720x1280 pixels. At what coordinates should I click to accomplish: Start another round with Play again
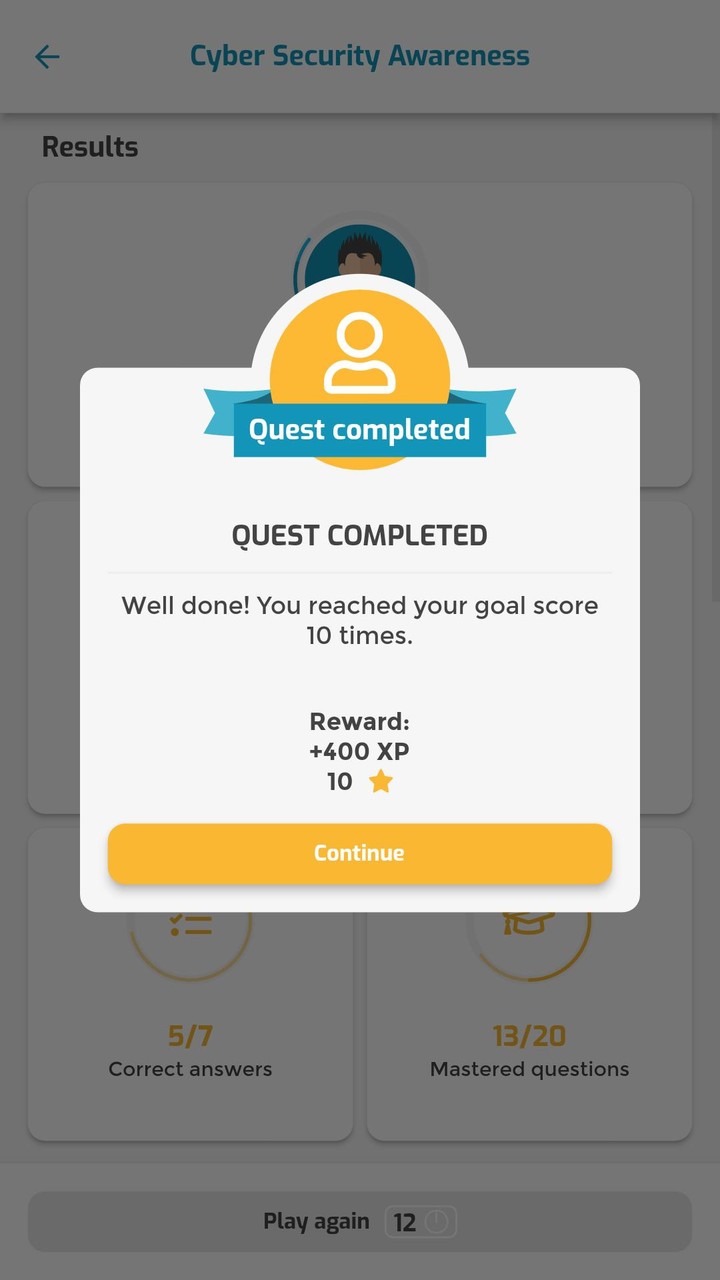[x=360, y=1221]
